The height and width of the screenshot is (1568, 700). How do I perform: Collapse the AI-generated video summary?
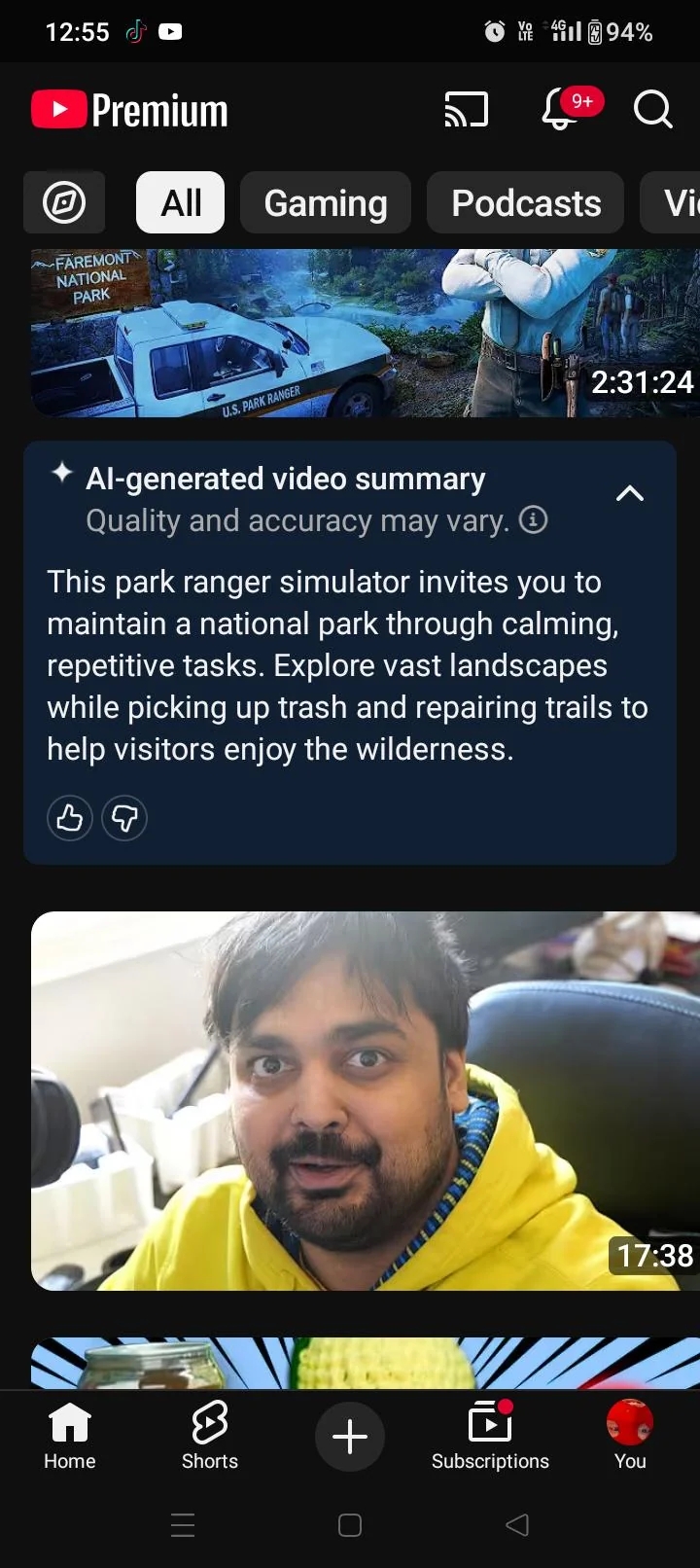coord(630,494)
